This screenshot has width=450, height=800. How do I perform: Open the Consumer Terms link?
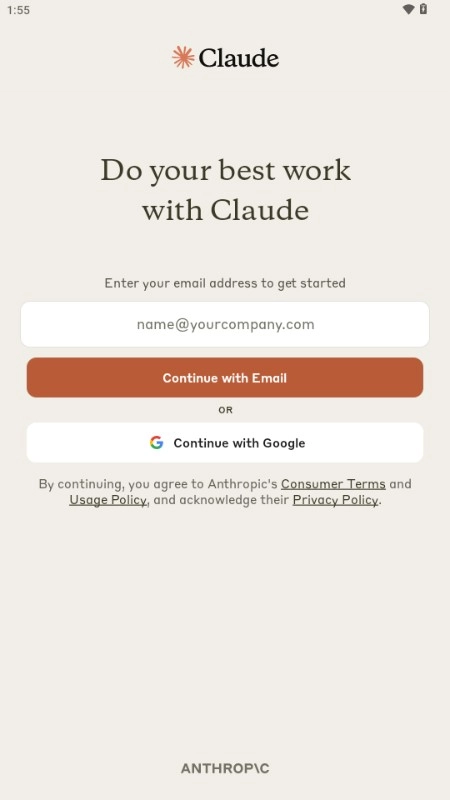pyautogui.click(x=333, y=484)
